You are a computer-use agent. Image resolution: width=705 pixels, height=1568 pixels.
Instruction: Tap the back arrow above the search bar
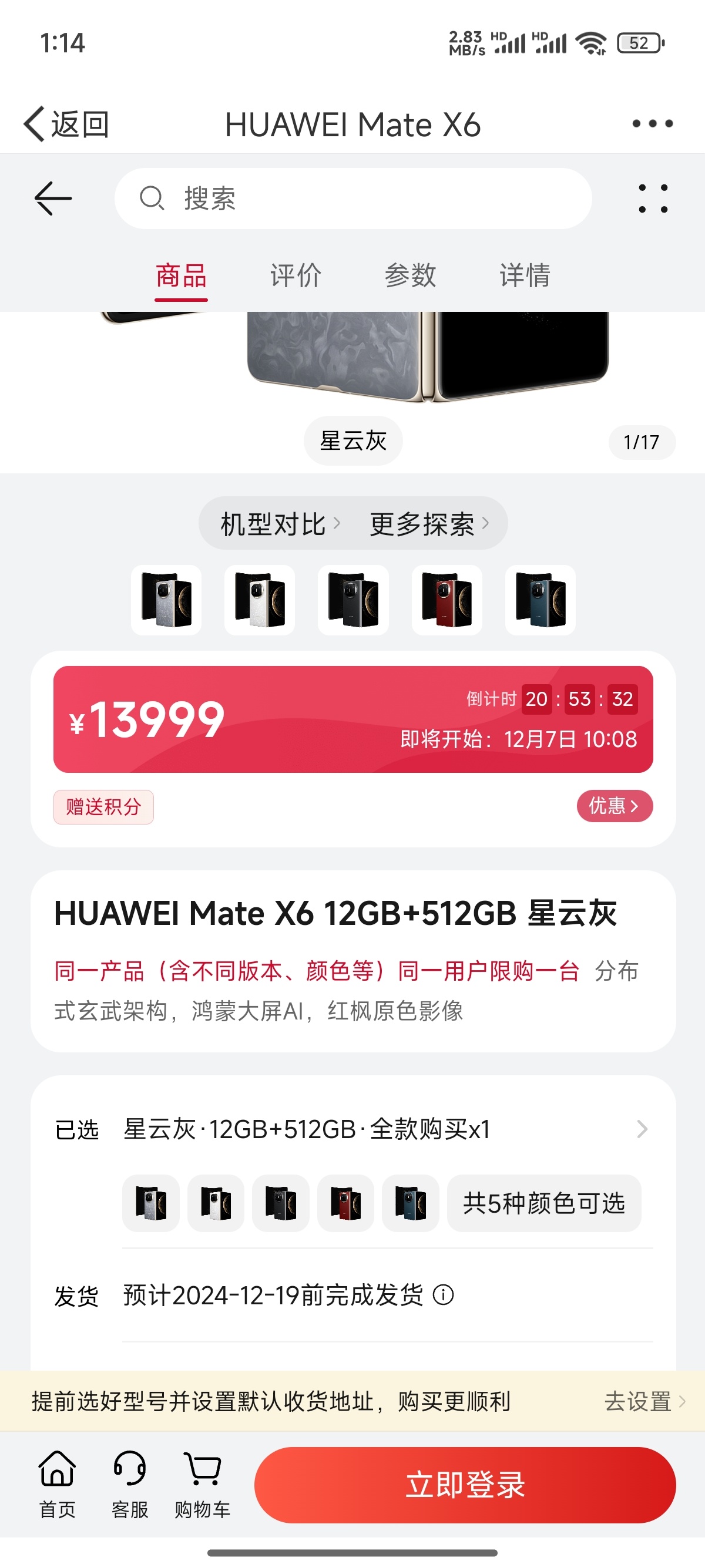[x=52, y=198]
